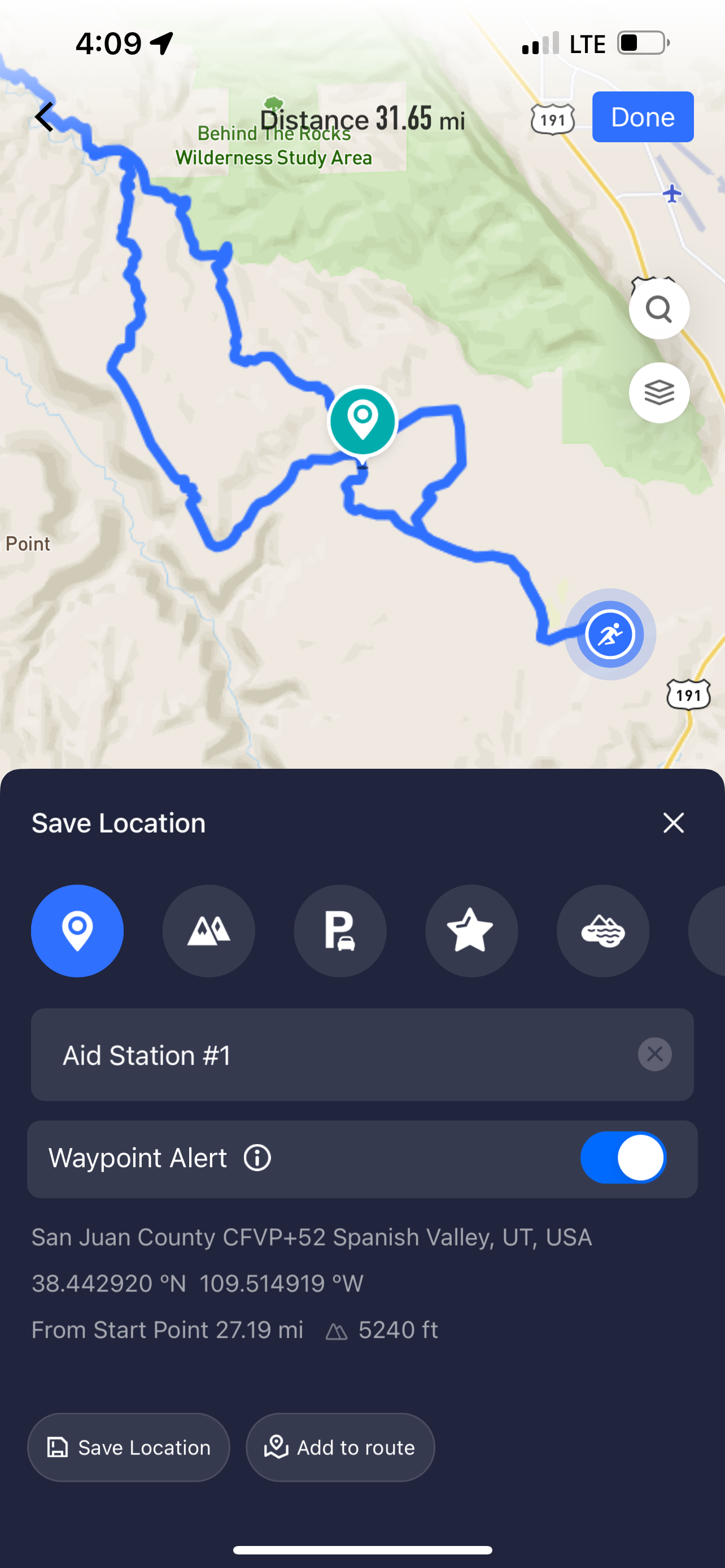This screenshot has width=725, height=1568.
Task: Tap the runner current-location marker
Action: 610,634
